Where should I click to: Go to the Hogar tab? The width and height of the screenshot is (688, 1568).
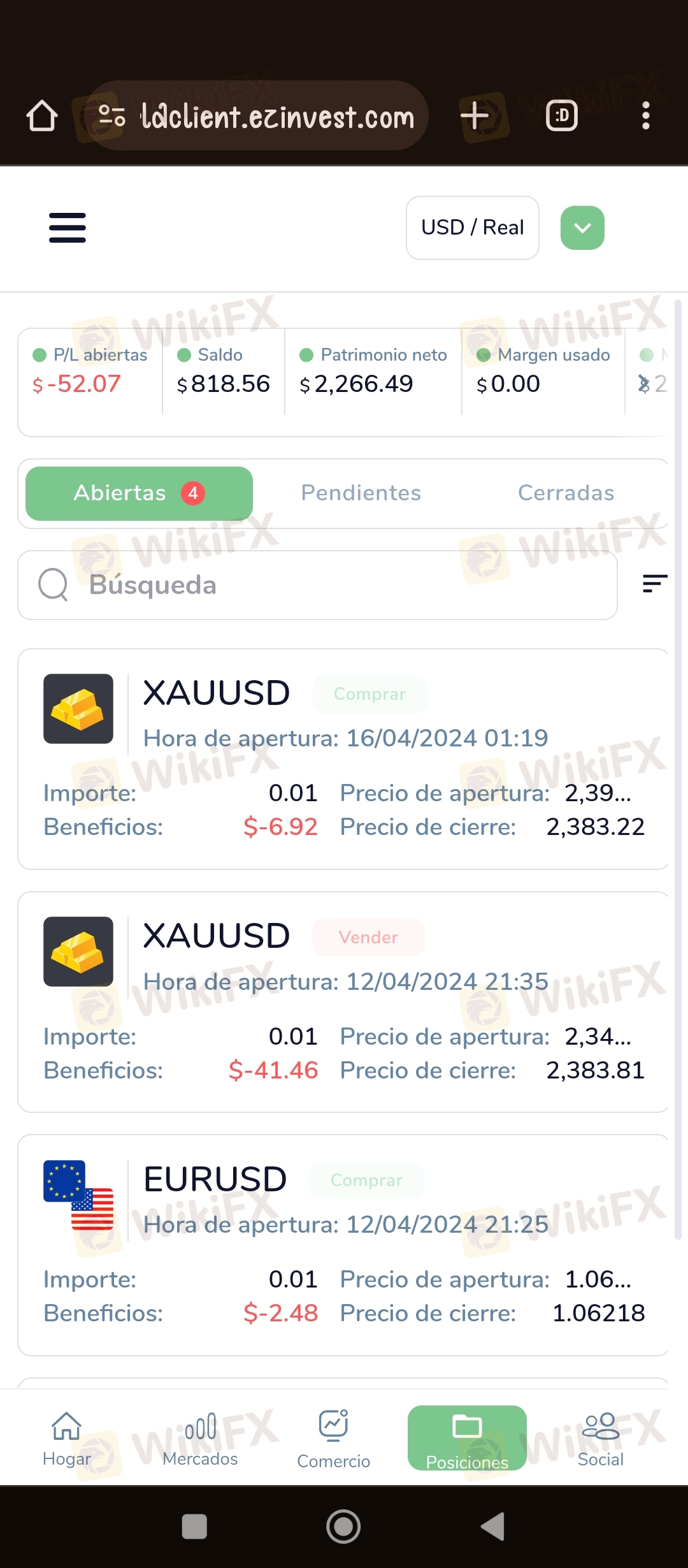(67, 1438)
